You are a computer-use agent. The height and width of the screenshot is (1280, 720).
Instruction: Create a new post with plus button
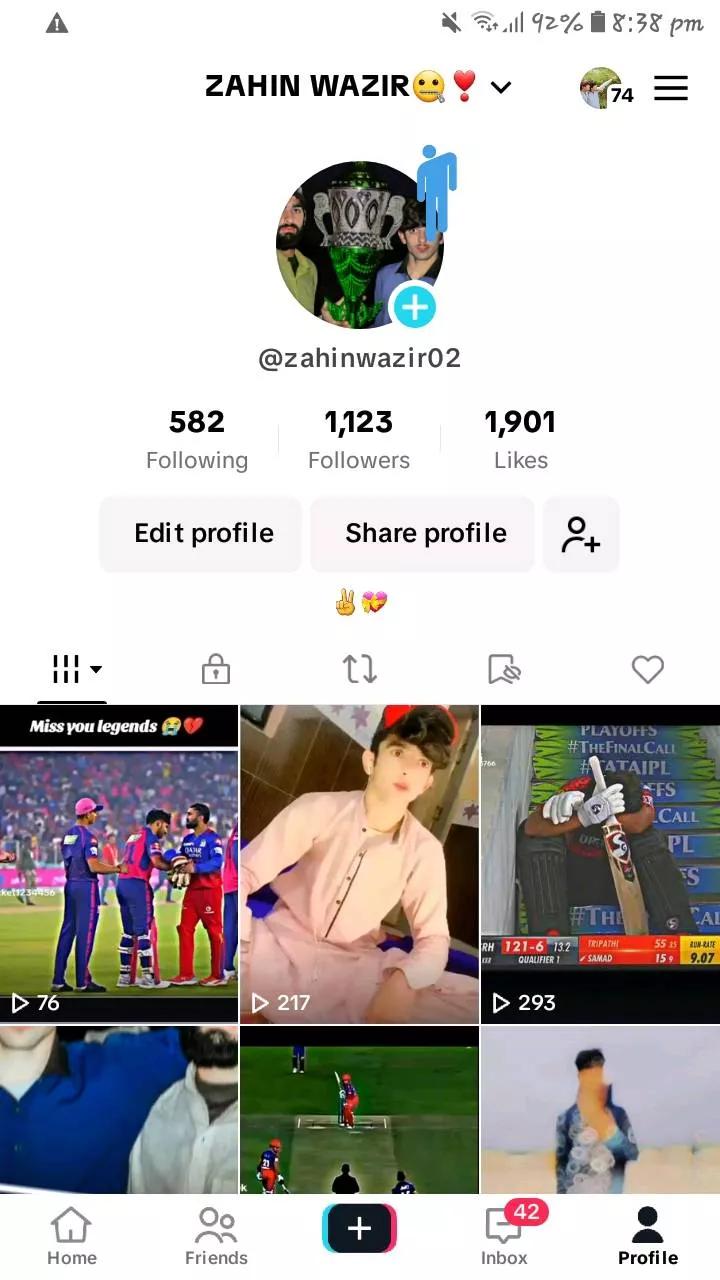[x=359, y=1229]
